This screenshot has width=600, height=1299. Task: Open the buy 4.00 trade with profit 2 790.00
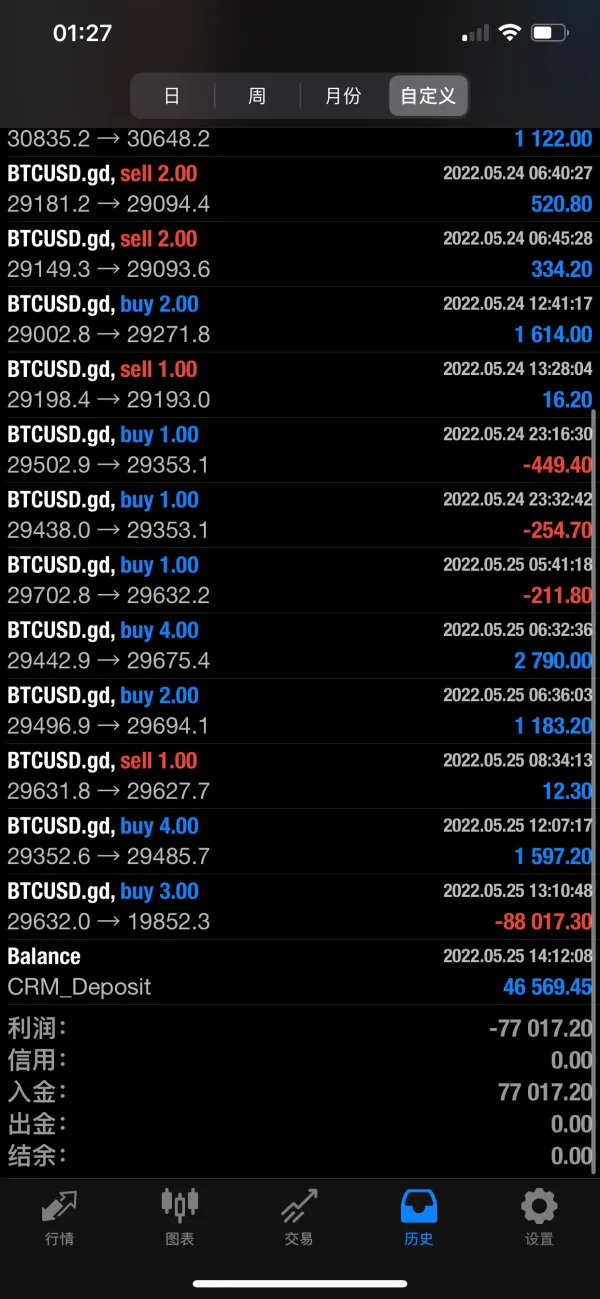tap(300, 645)
